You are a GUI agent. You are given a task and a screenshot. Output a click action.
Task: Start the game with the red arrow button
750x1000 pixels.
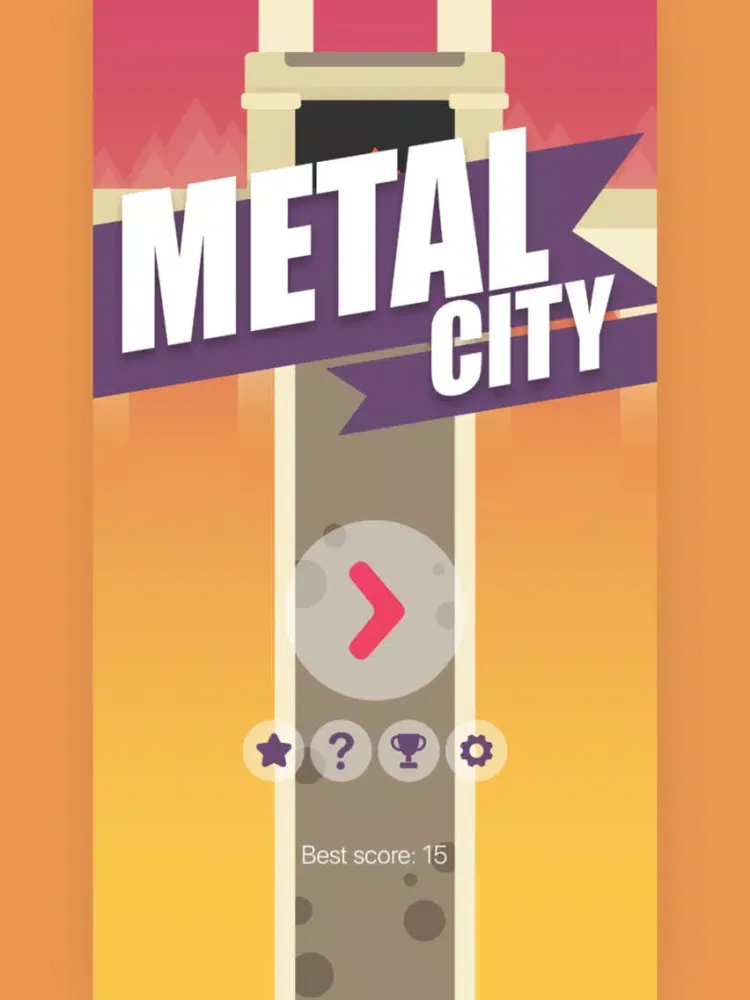375,610
